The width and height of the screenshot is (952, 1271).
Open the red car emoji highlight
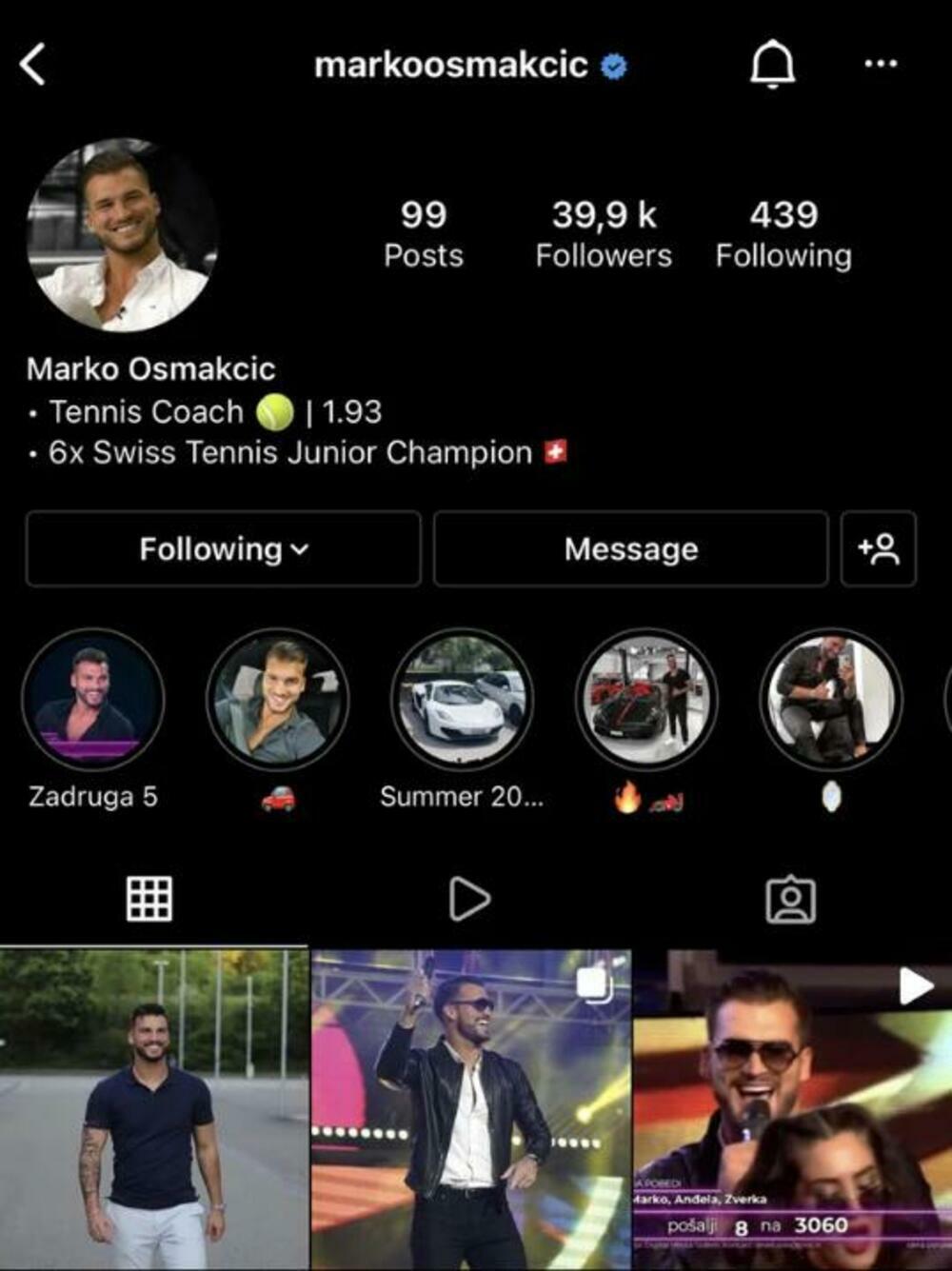coord(277,702)
